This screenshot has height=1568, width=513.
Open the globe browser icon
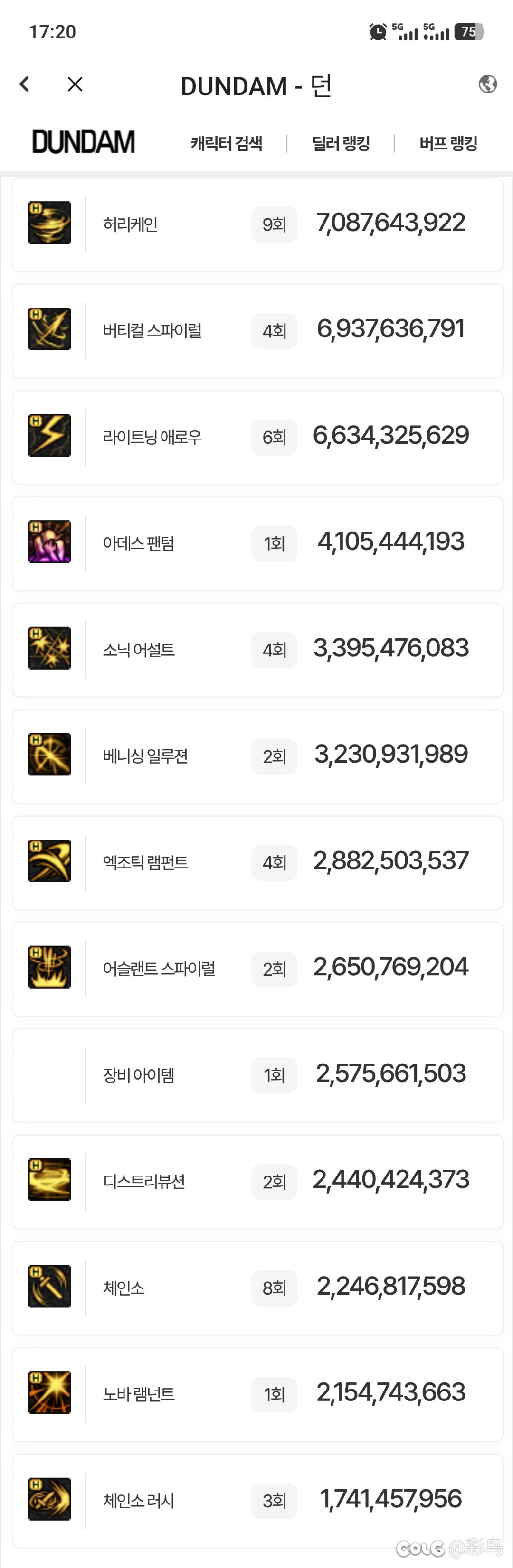pos(487,84)
